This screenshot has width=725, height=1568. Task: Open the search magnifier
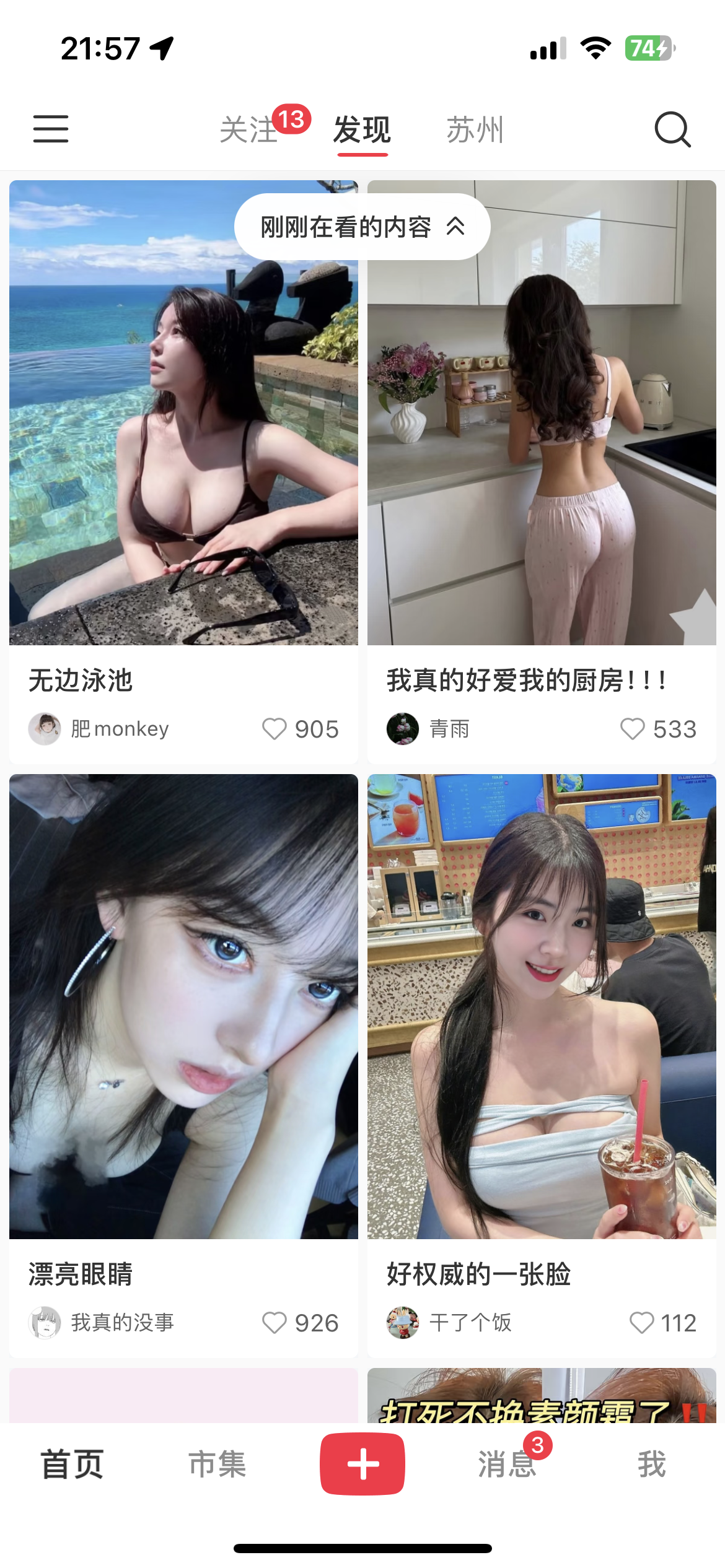[x=672, y=129]
